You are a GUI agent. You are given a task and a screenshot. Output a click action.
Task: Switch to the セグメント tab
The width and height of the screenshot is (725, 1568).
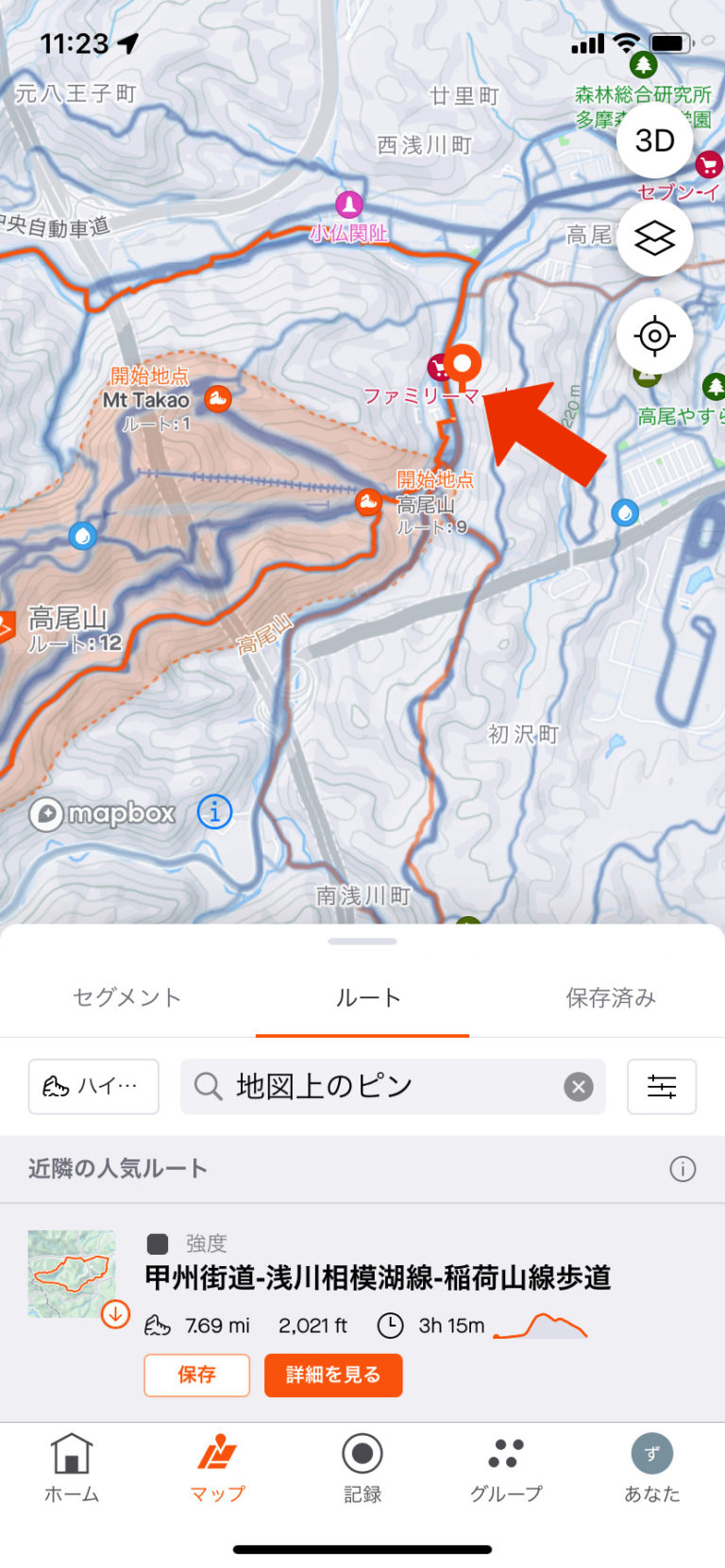click(126, 997)
